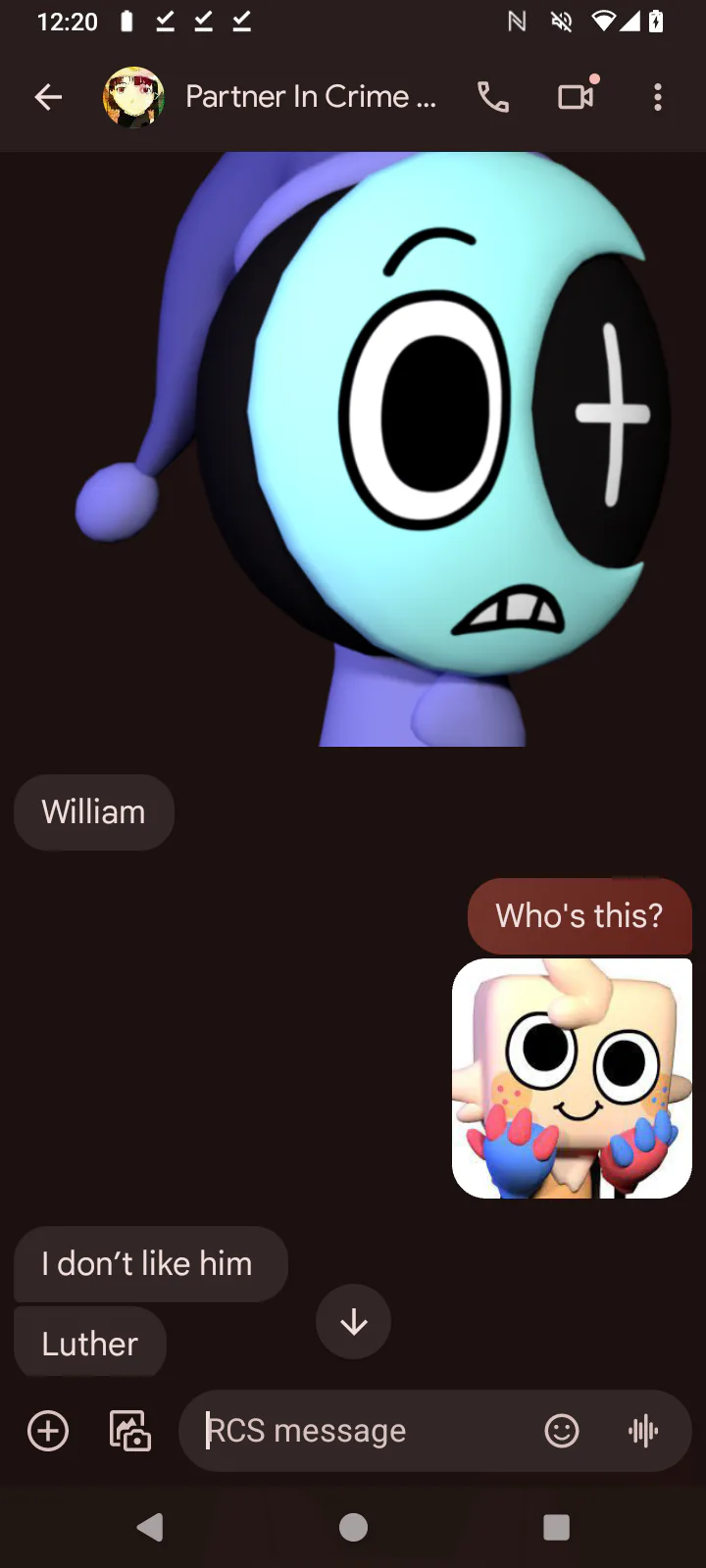Go back to the conversation list
This screenshot has width=706, height=1568.
tap(48, 97)
